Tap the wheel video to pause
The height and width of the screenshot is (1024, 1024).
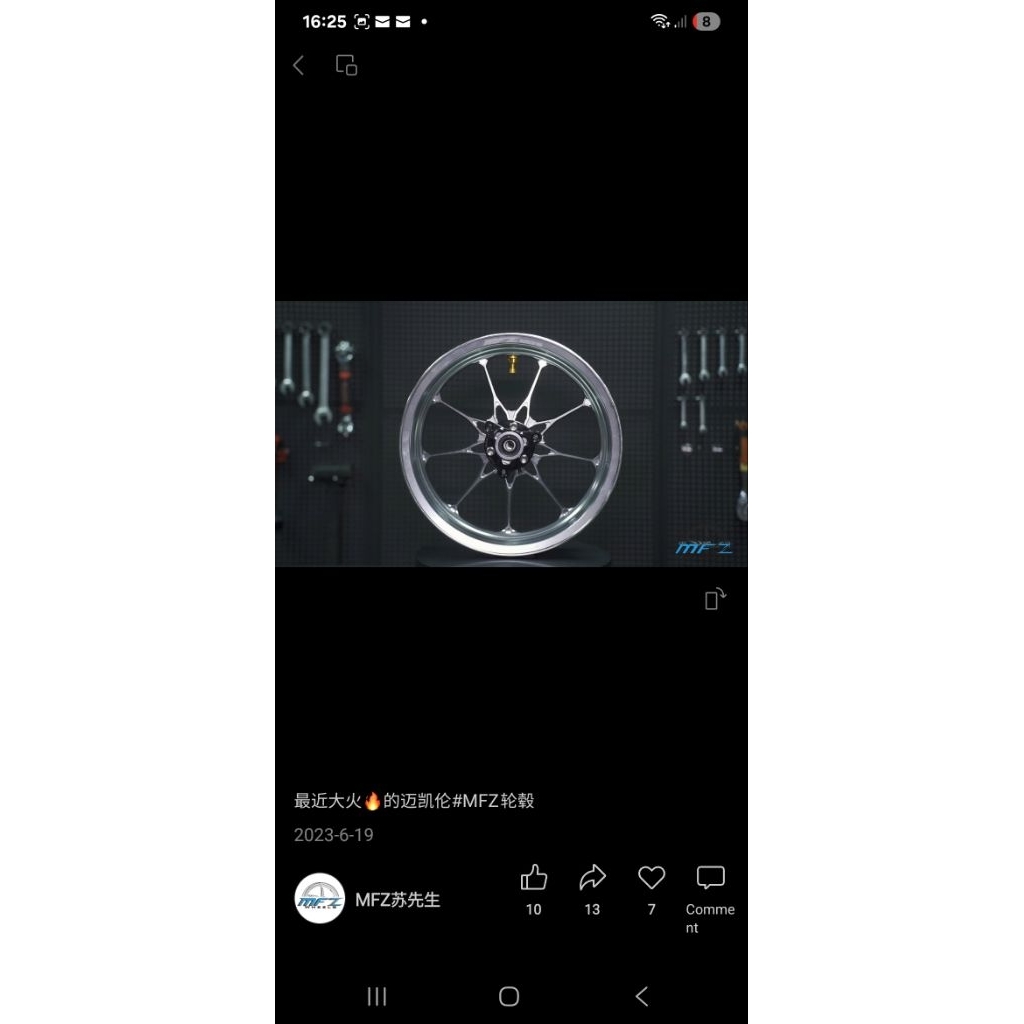[x=511, y=434]
